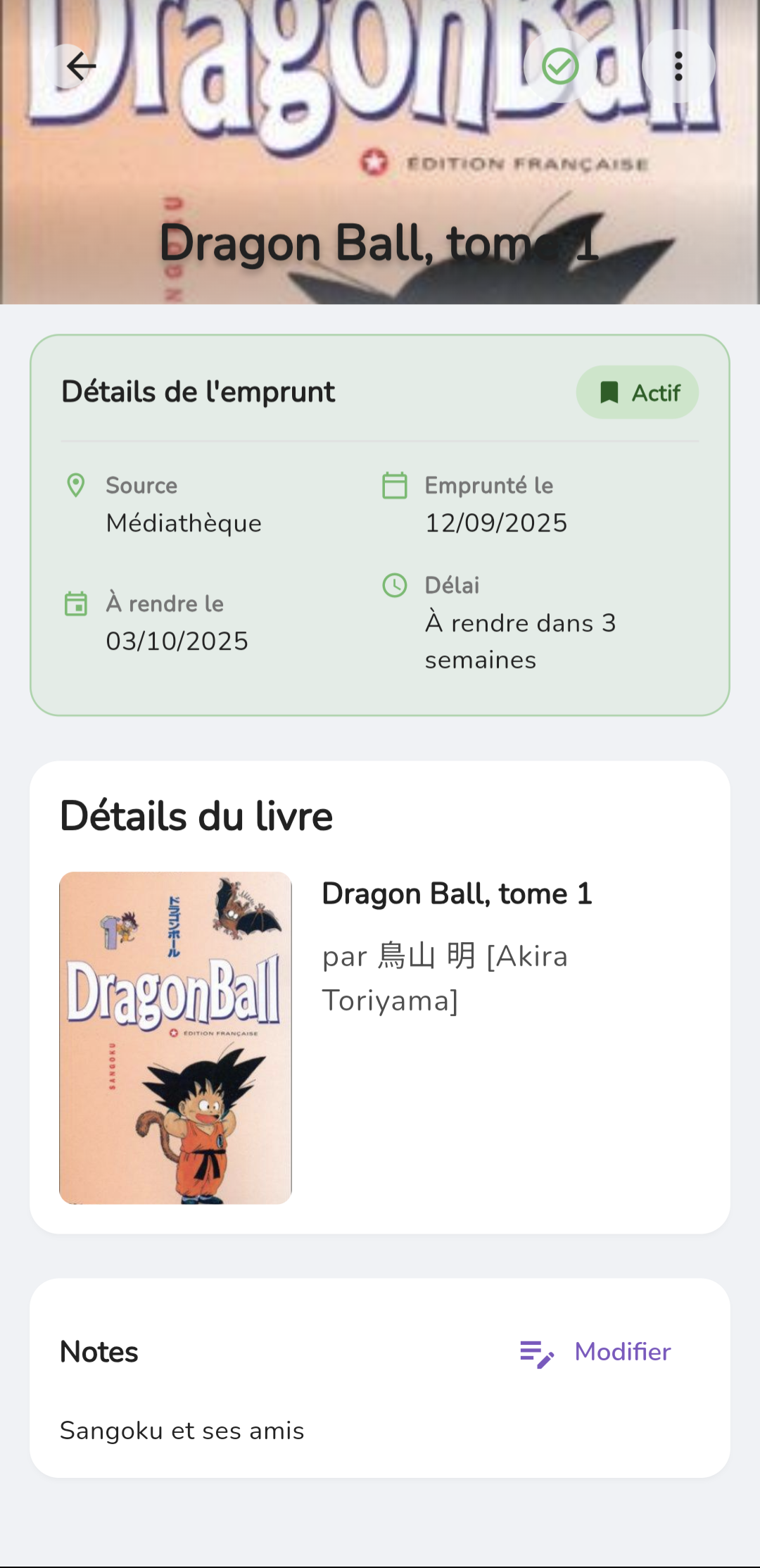Tap the bookmark icon in the Actif badge

tap(611, 392)
